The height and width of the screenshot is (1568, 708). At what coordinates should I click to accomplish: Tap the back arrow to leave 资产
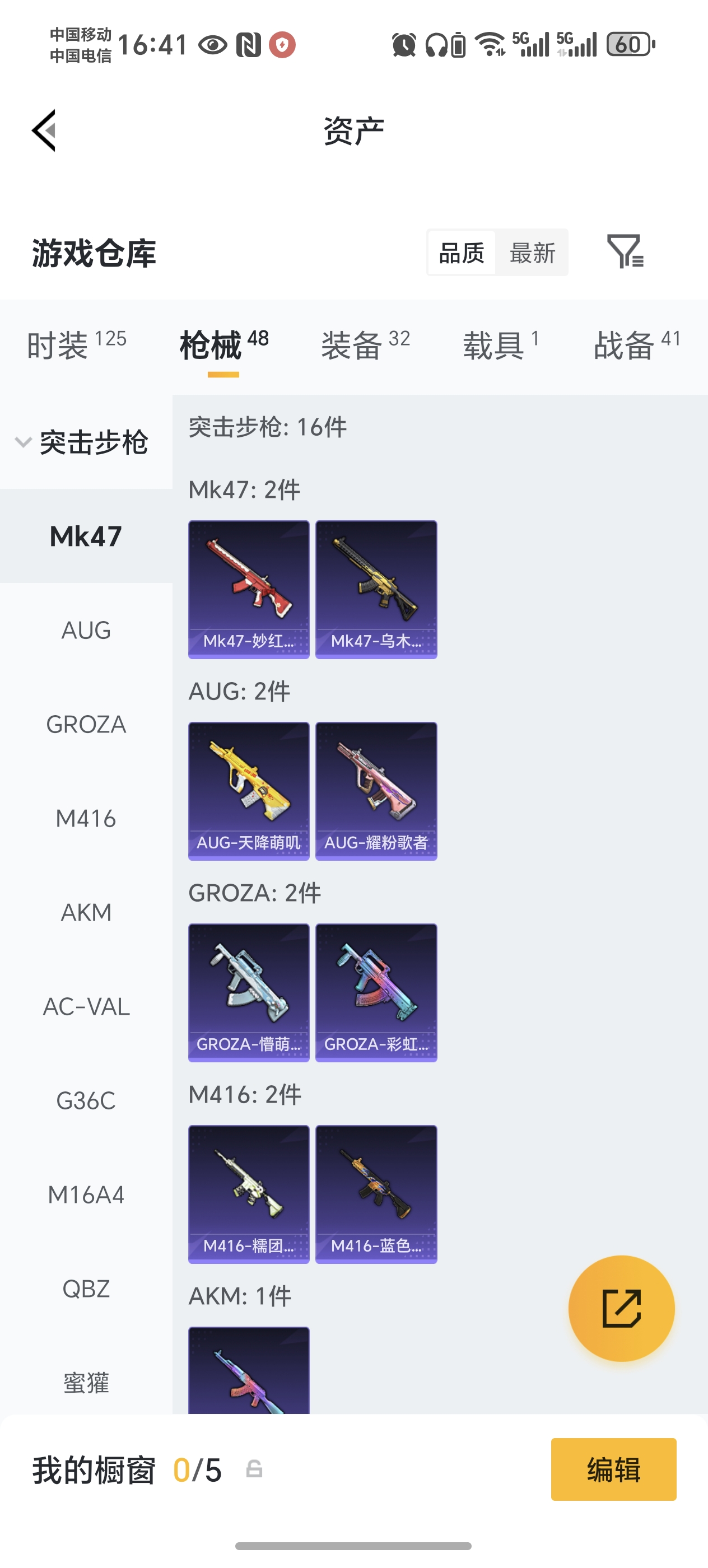pyautogui.click(x=44, y=131)
